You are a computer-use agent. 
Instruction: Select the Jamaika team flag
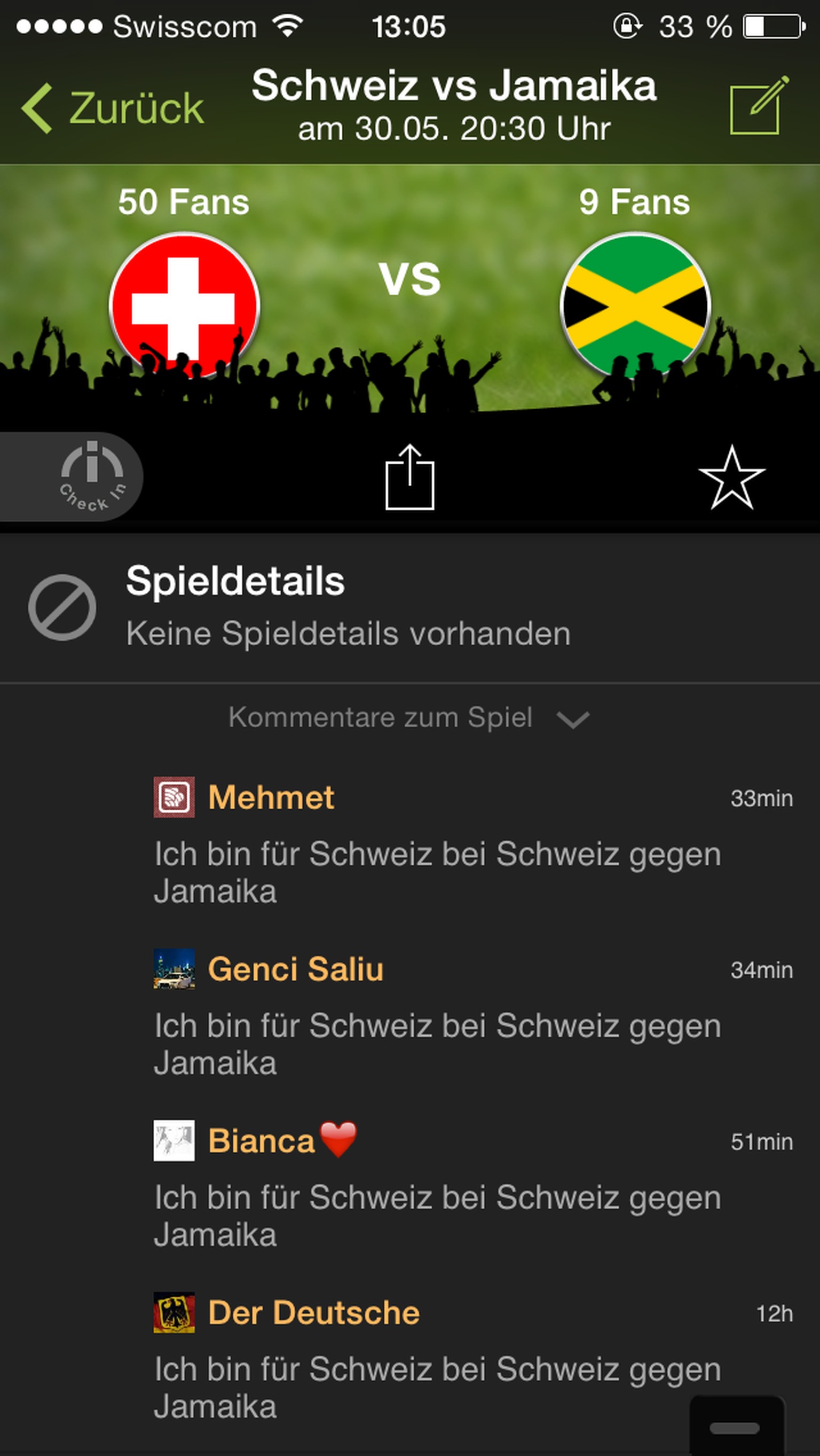click(635, 304)
